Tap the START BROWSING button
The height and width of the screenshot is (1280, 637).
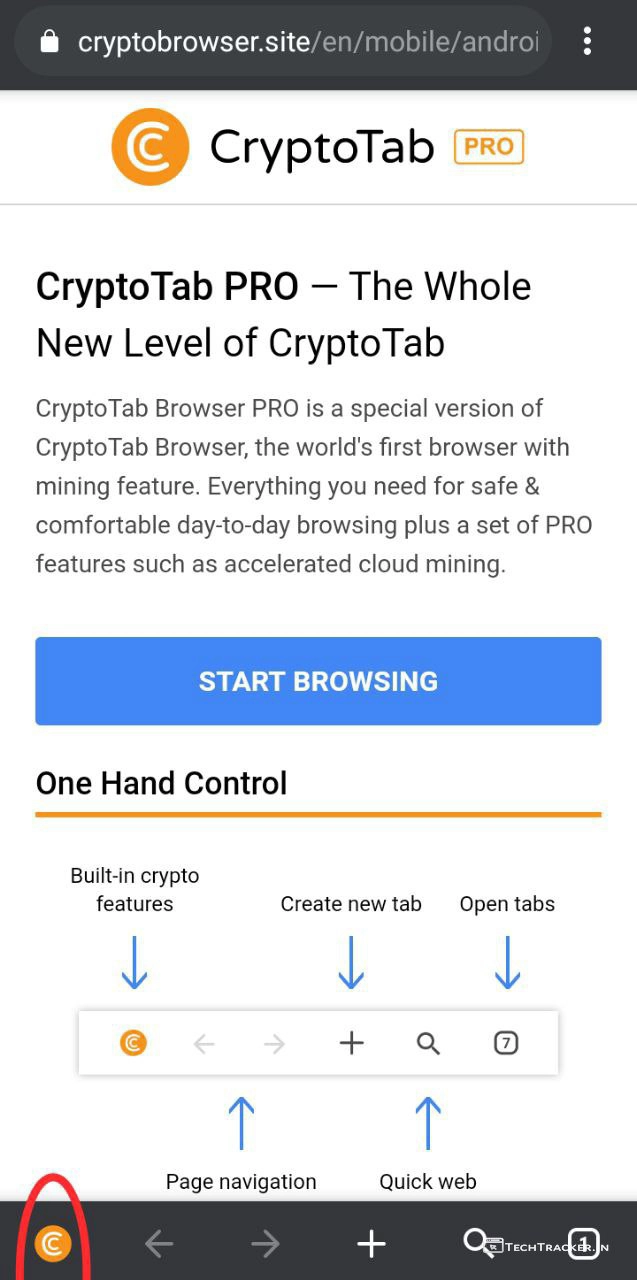coord(318,681)
